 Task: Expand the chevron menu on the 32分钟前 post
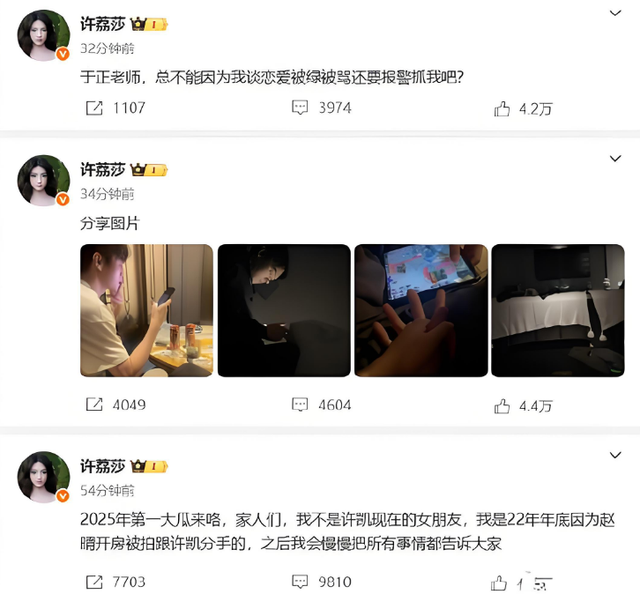tap(616, 13)
